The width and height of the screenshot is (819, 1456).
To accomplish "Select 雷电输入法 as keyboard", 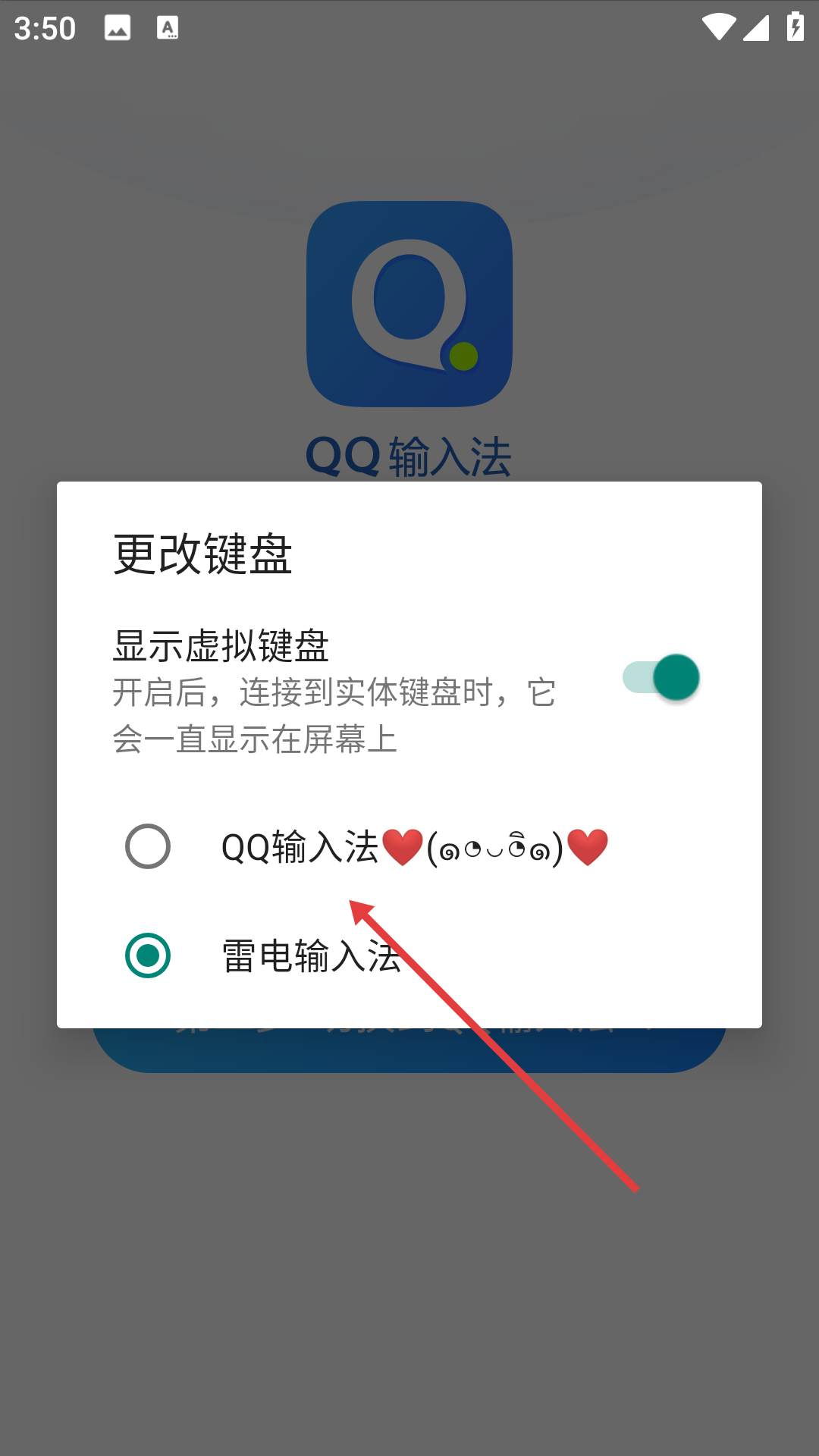I will (149, 955).
